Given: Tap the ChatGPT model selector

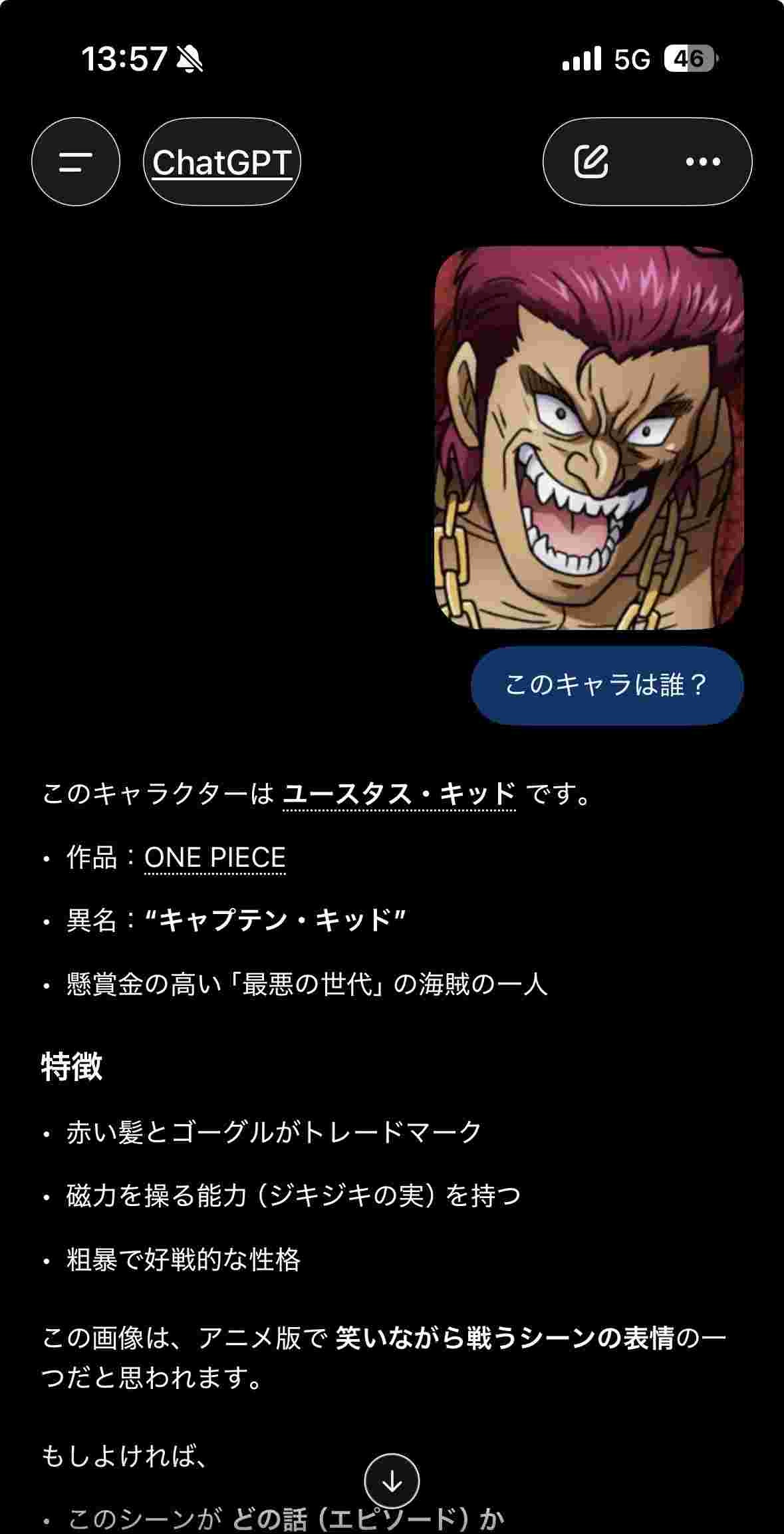Looking at the screenshot, I should coord(222,162).
